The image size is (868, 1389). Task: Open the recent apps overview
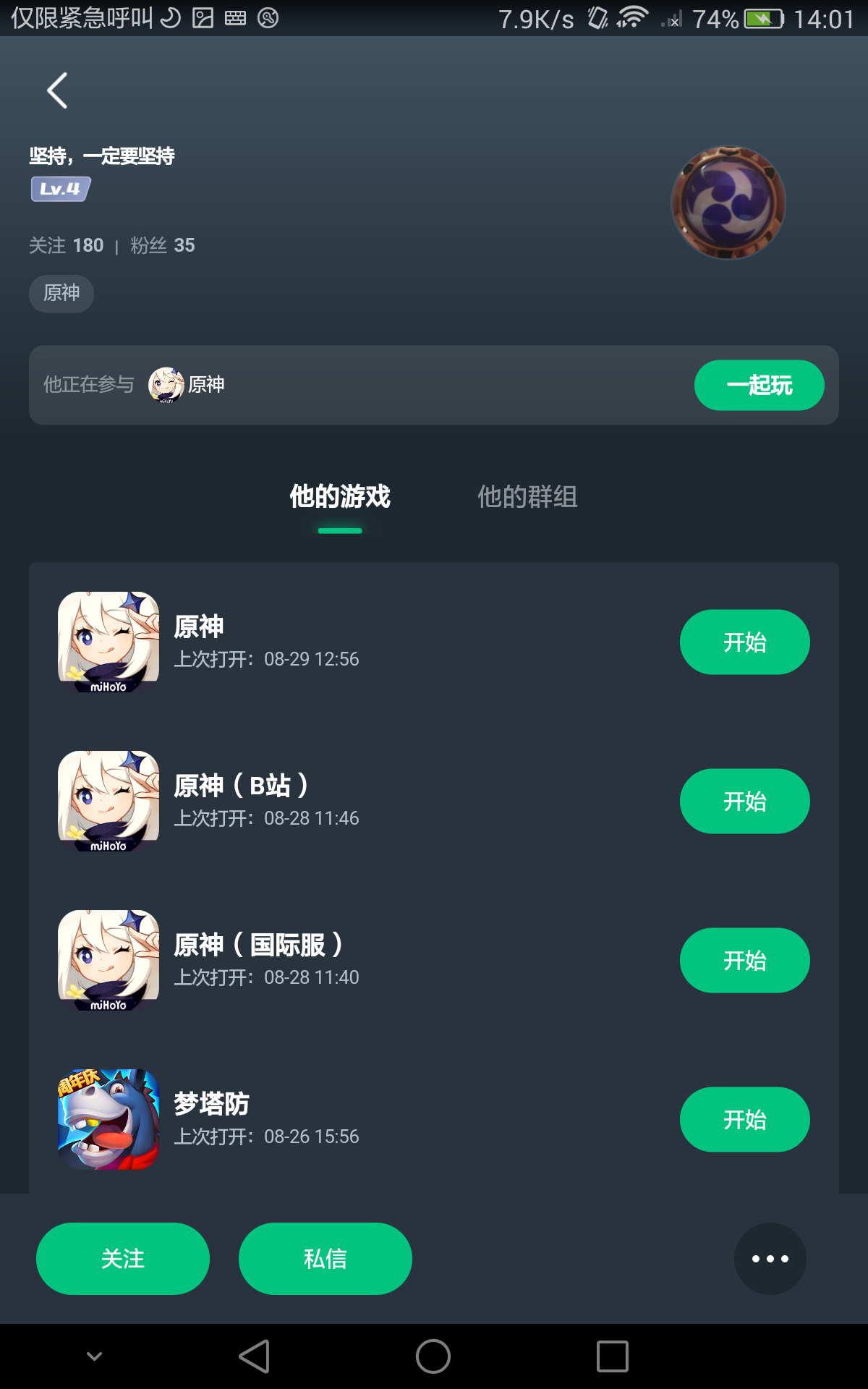[612, 1356]
